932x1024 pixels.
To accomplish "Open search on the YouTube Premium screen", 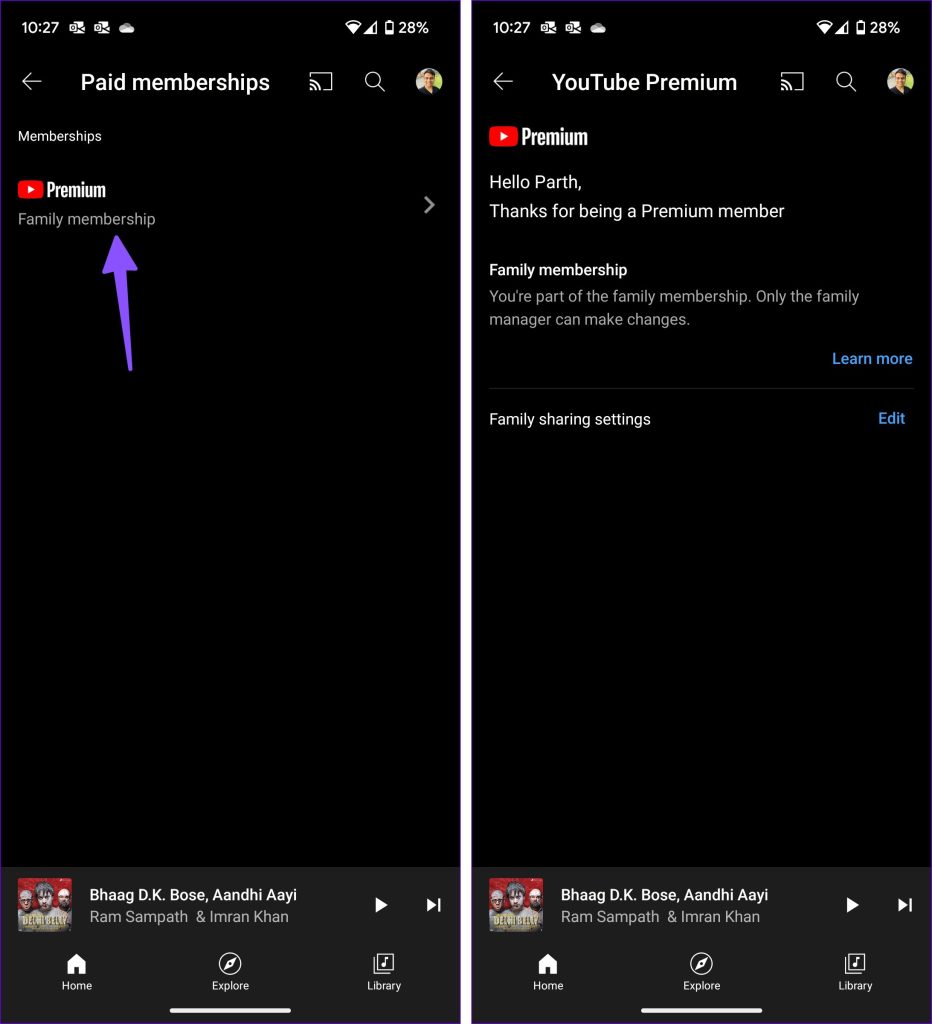I will pos(846,82).
